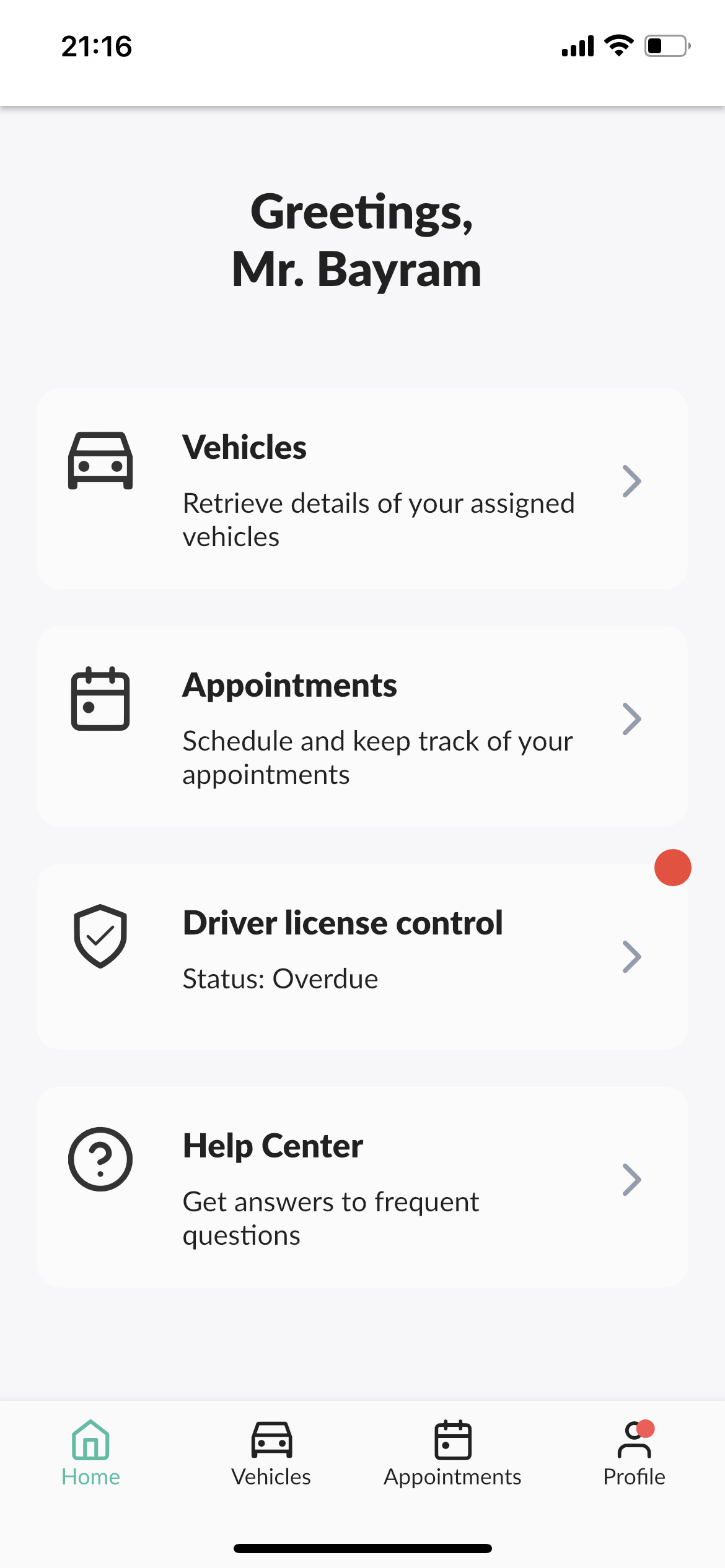Switch to the Vehicles tab
This screenshot has width=725, height=1568.
tap(271, 1453)
